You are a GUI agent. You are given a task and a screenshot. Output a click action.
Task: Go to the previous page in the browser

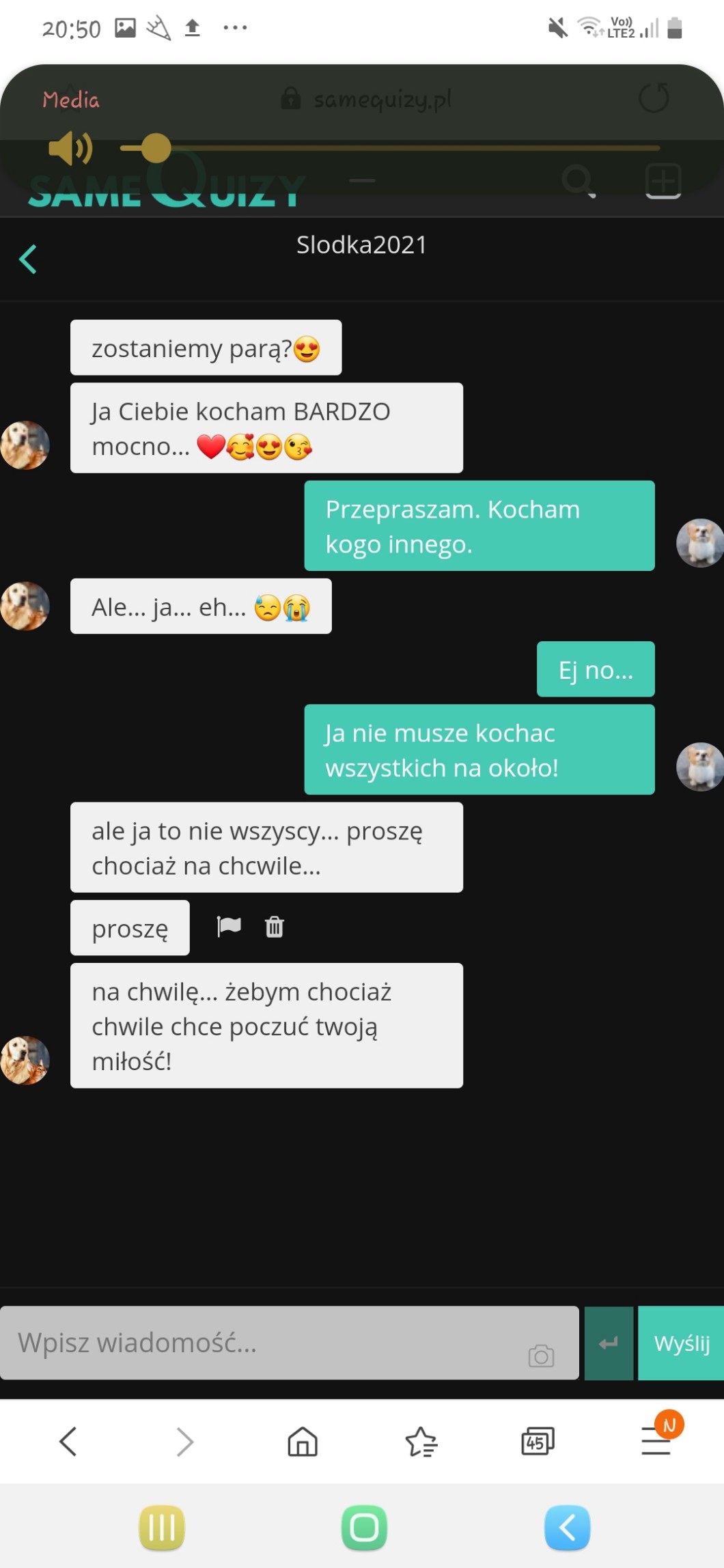(68, 1442)
